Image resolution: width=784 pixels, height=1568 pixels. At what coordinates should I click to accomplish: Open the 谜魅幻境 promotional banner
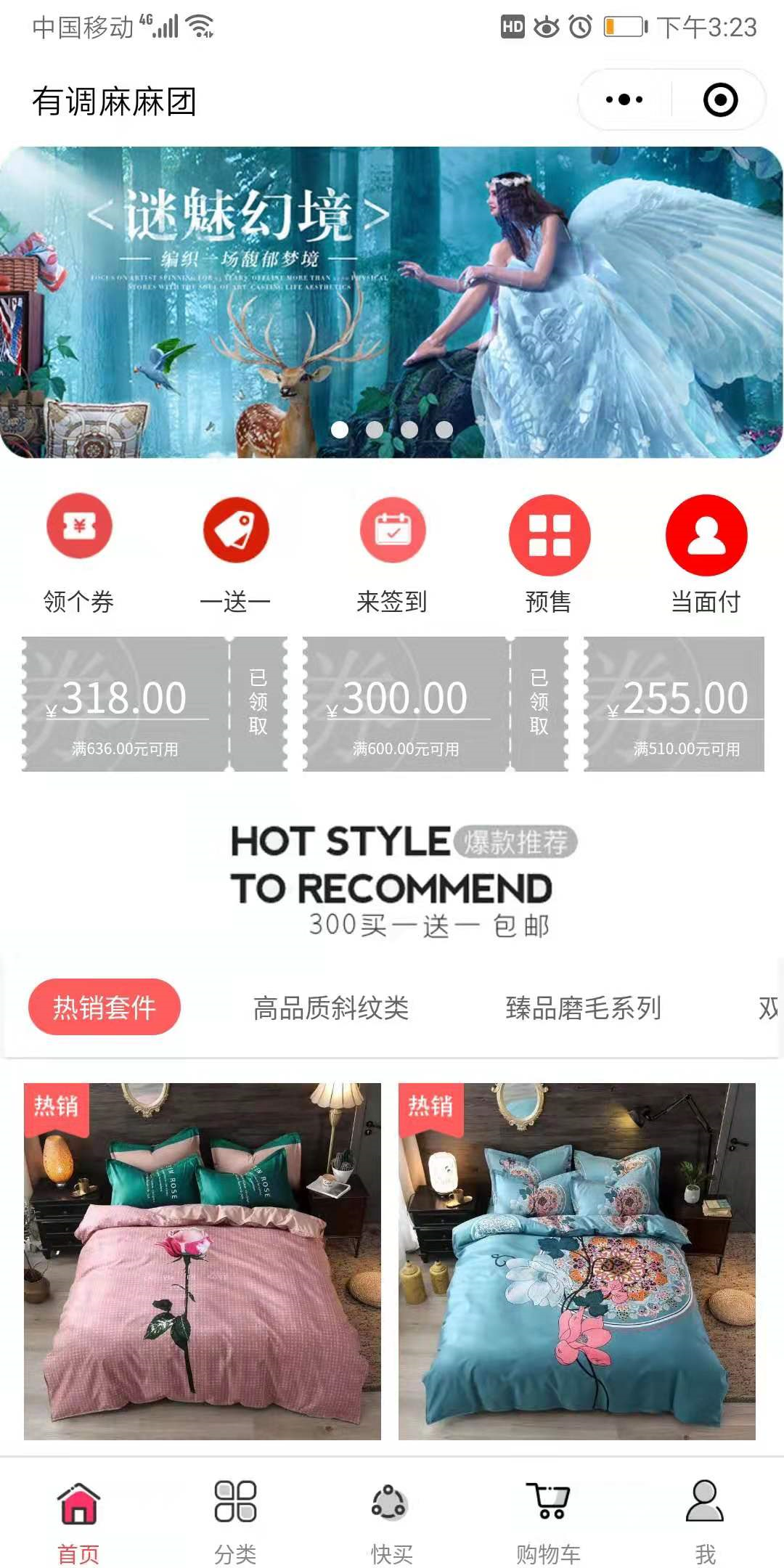coord(392,301)
